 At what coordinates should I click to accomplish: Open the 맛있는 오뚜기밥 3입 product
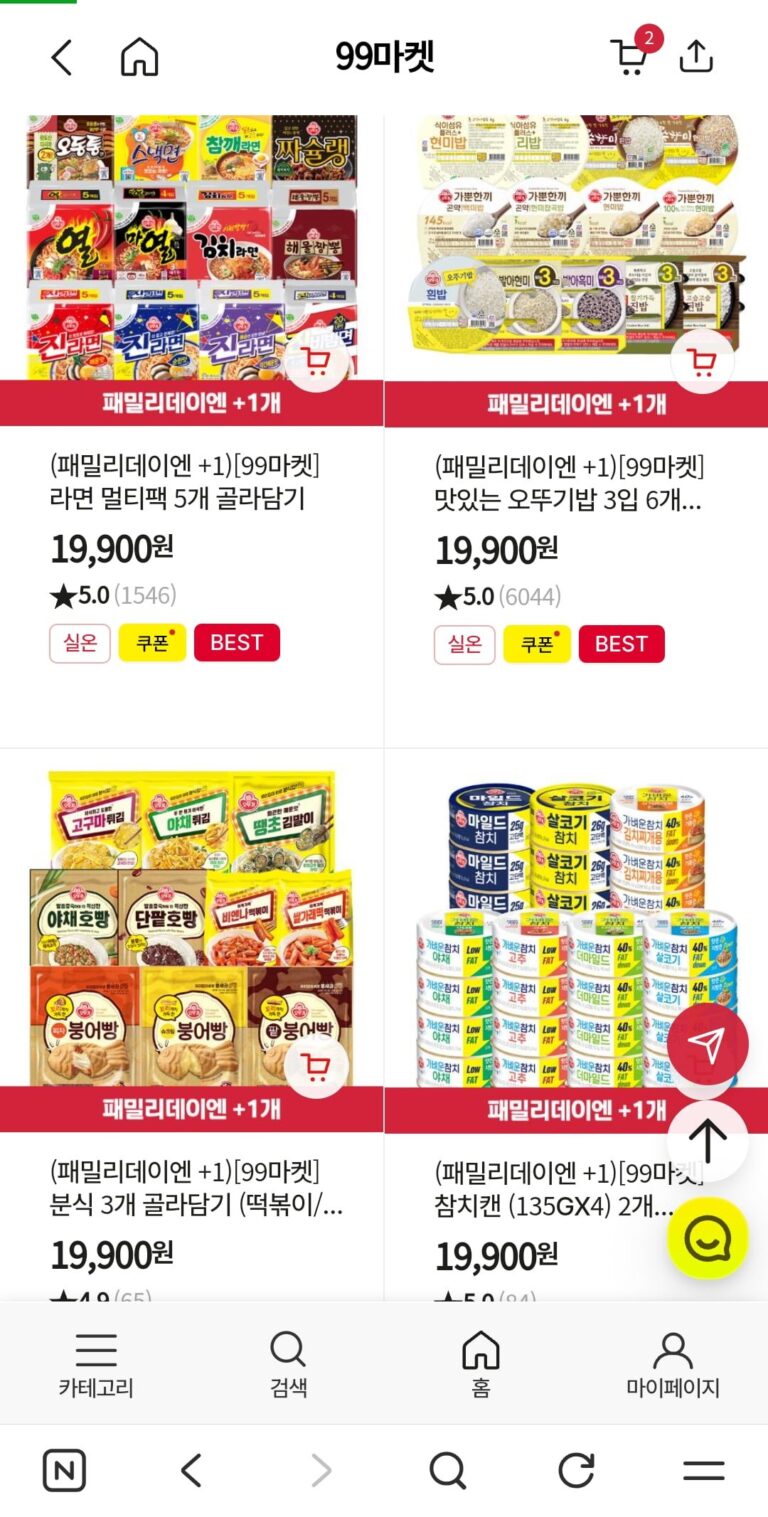point(568,482)
